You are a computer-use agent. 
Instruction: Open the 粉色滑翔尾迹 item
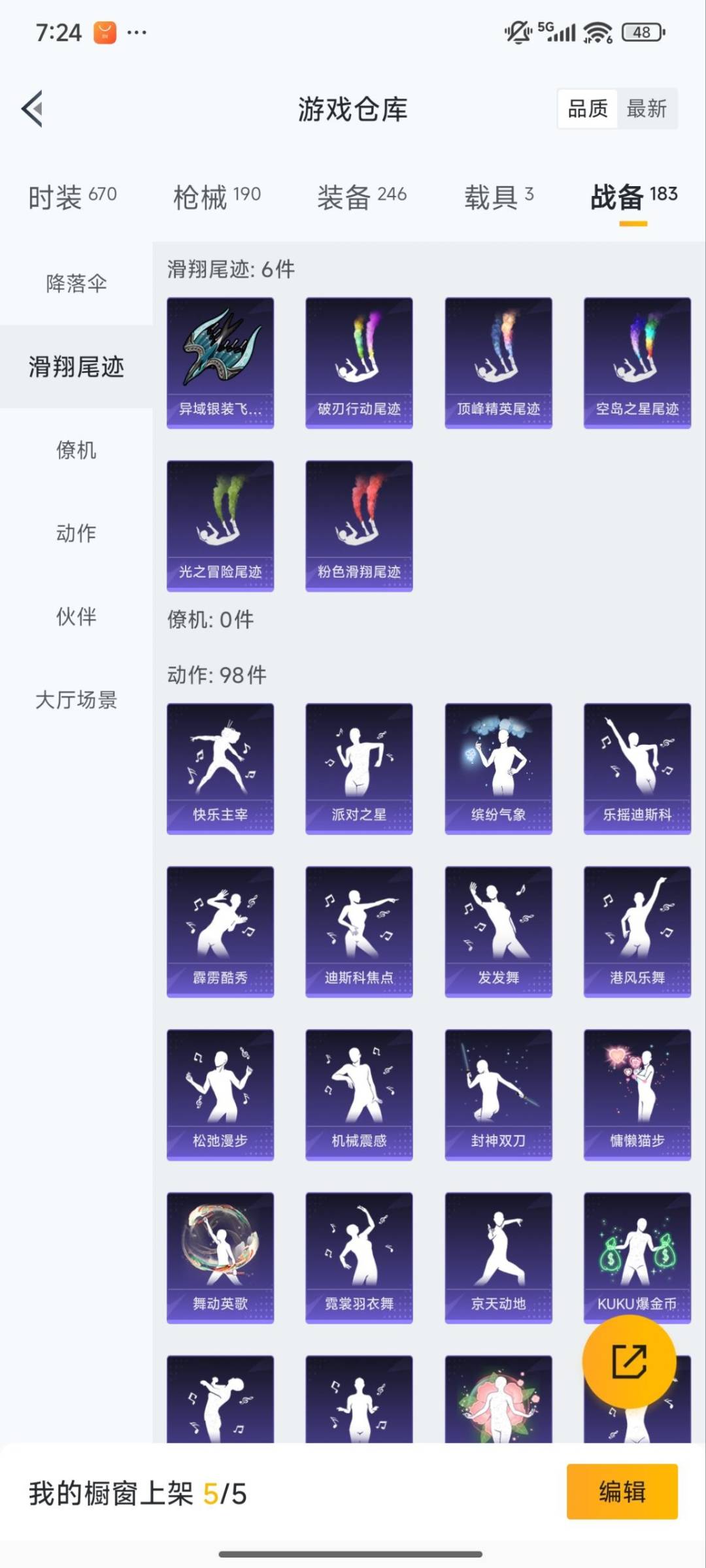pos(359,523)
